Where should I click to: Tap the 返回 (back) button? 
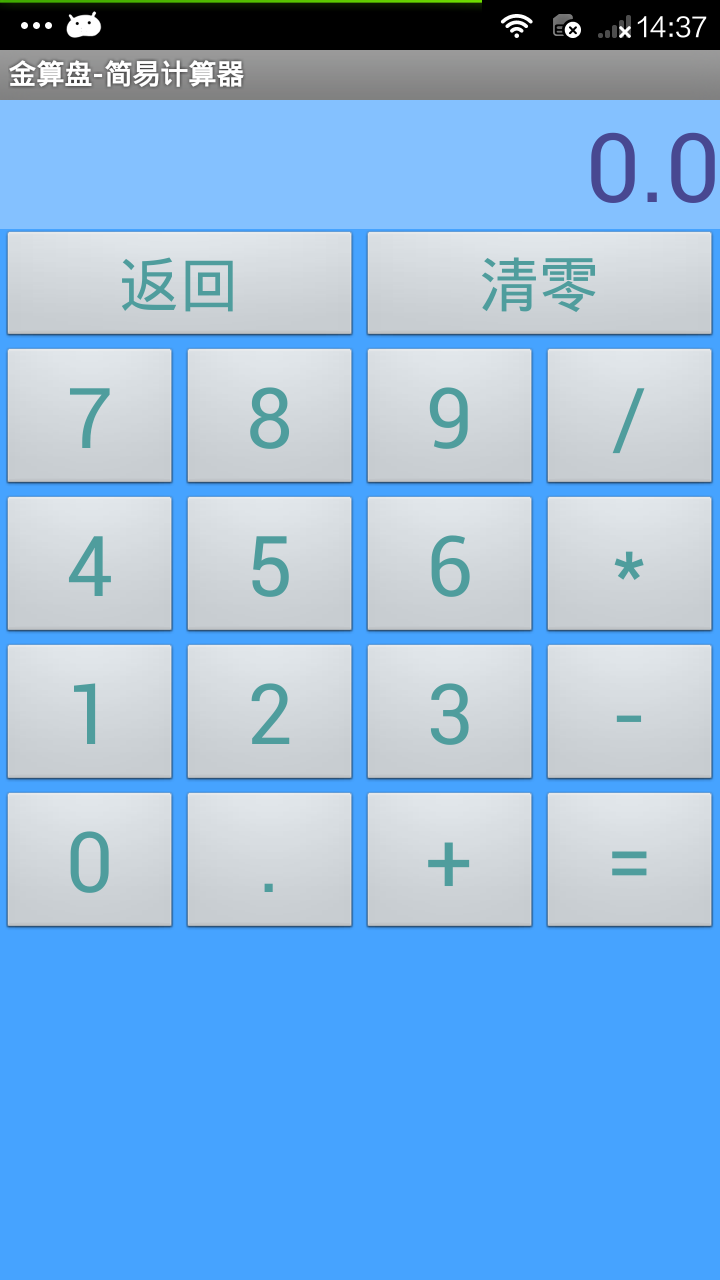[x=180, y=283]
